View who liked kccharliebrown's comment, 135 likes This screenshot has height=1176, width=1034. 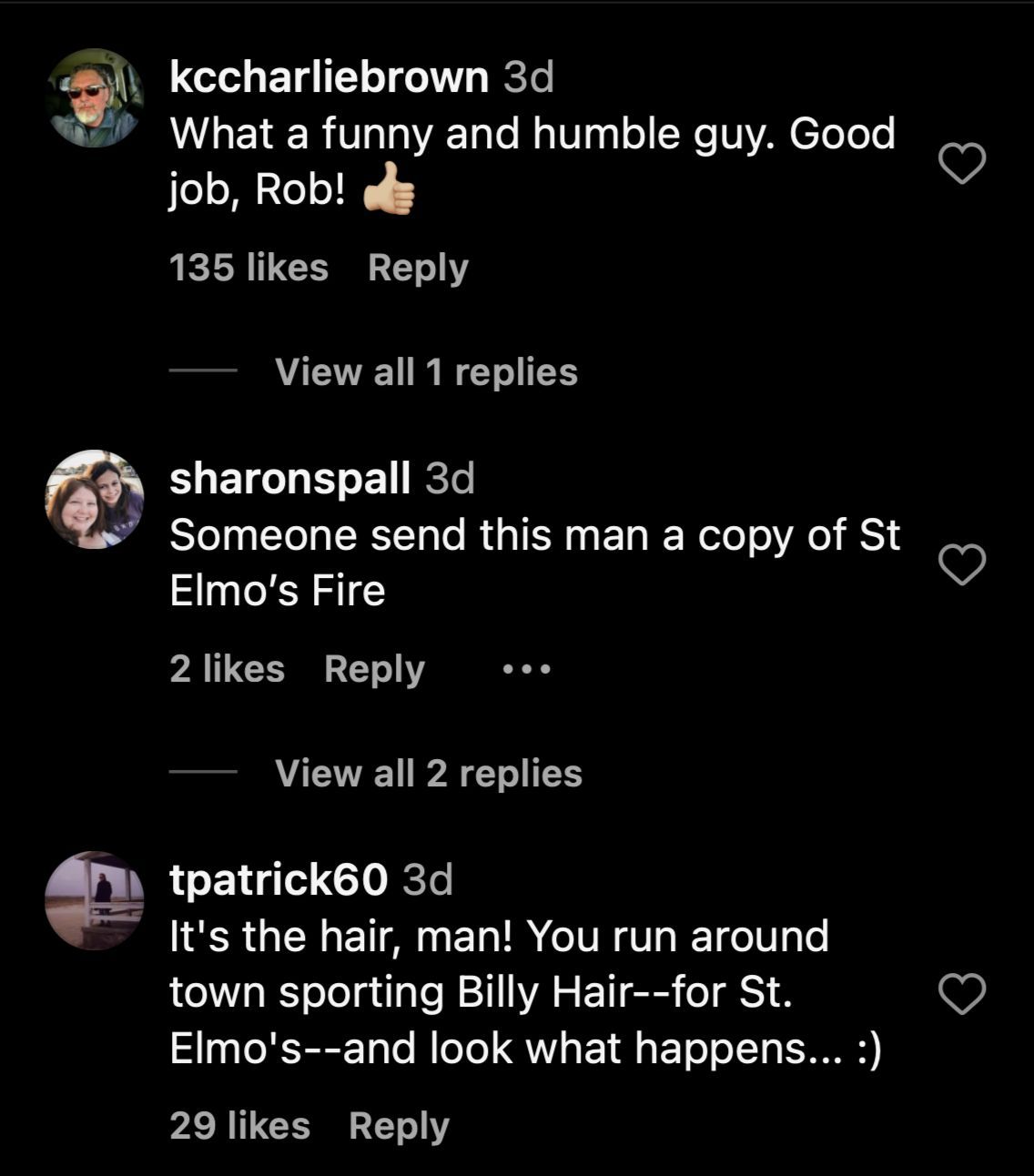248,268
